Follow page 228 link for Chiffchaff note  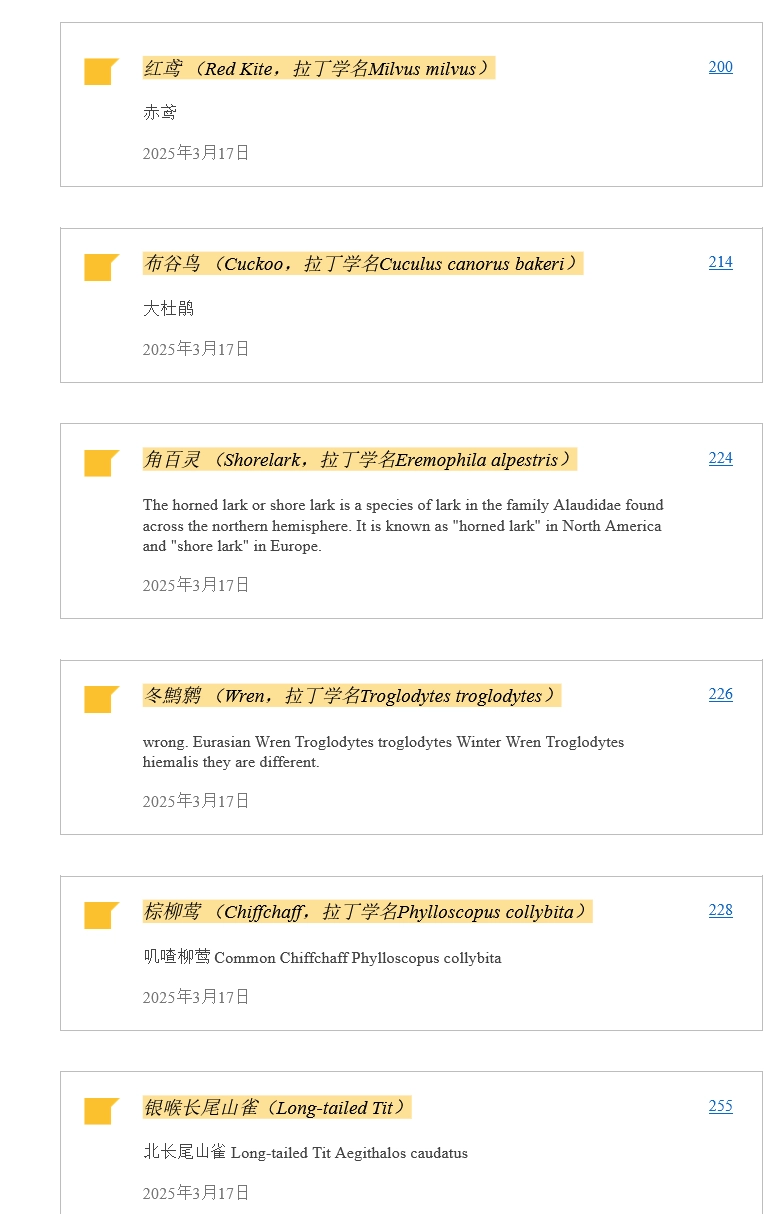720,910
